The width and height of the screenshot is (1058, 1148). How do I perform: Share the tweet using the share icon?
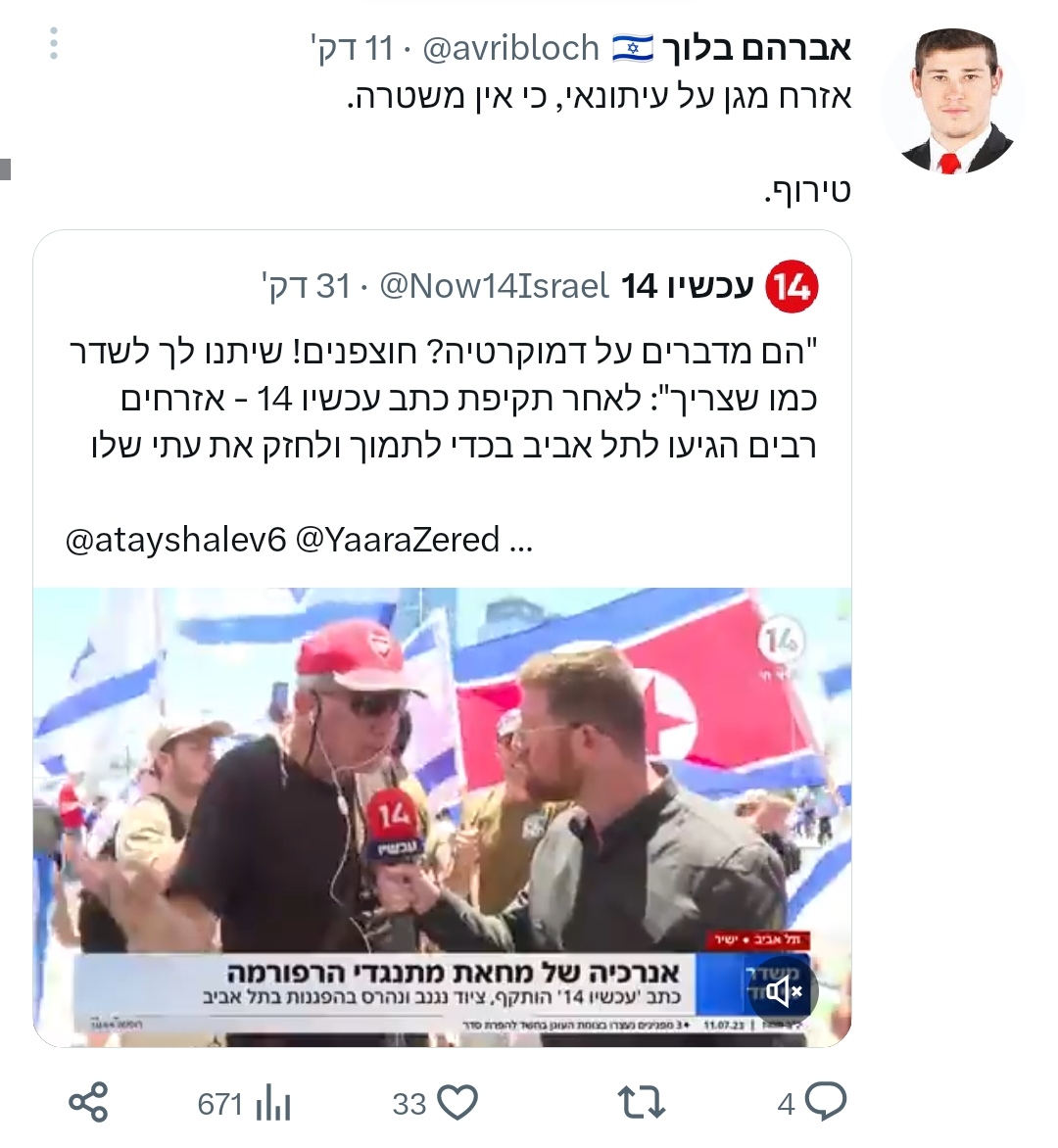coord(89,1103)
